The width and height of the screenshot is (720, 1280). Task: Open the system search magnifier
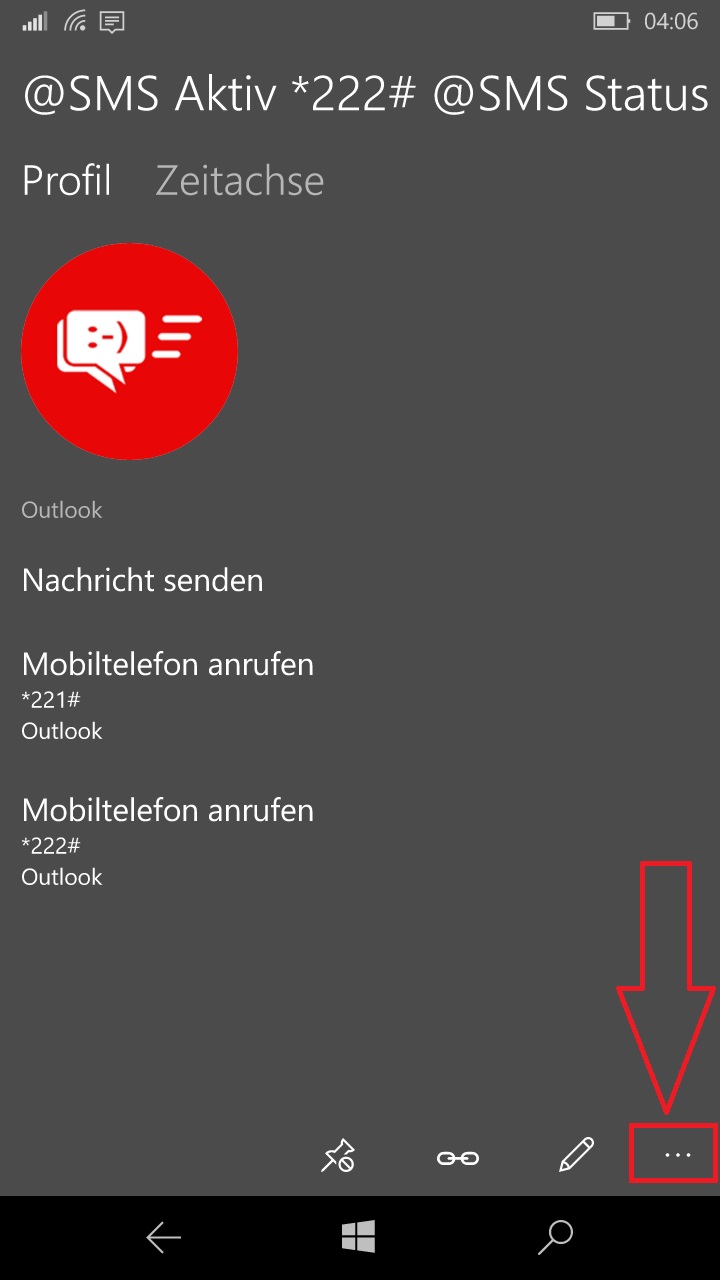pos(555,1237)
